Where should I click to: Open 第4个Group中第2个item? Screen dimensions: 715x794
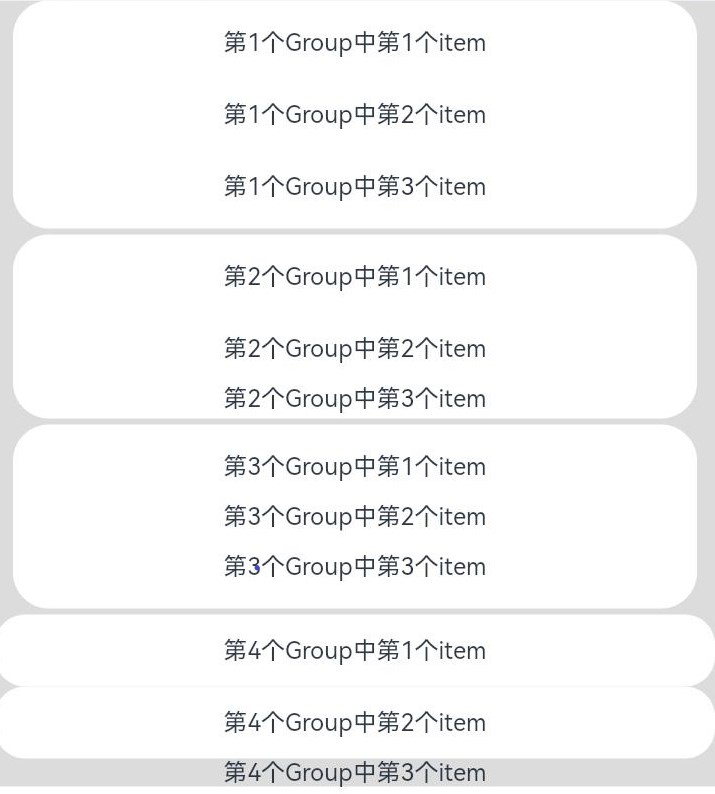355,723
